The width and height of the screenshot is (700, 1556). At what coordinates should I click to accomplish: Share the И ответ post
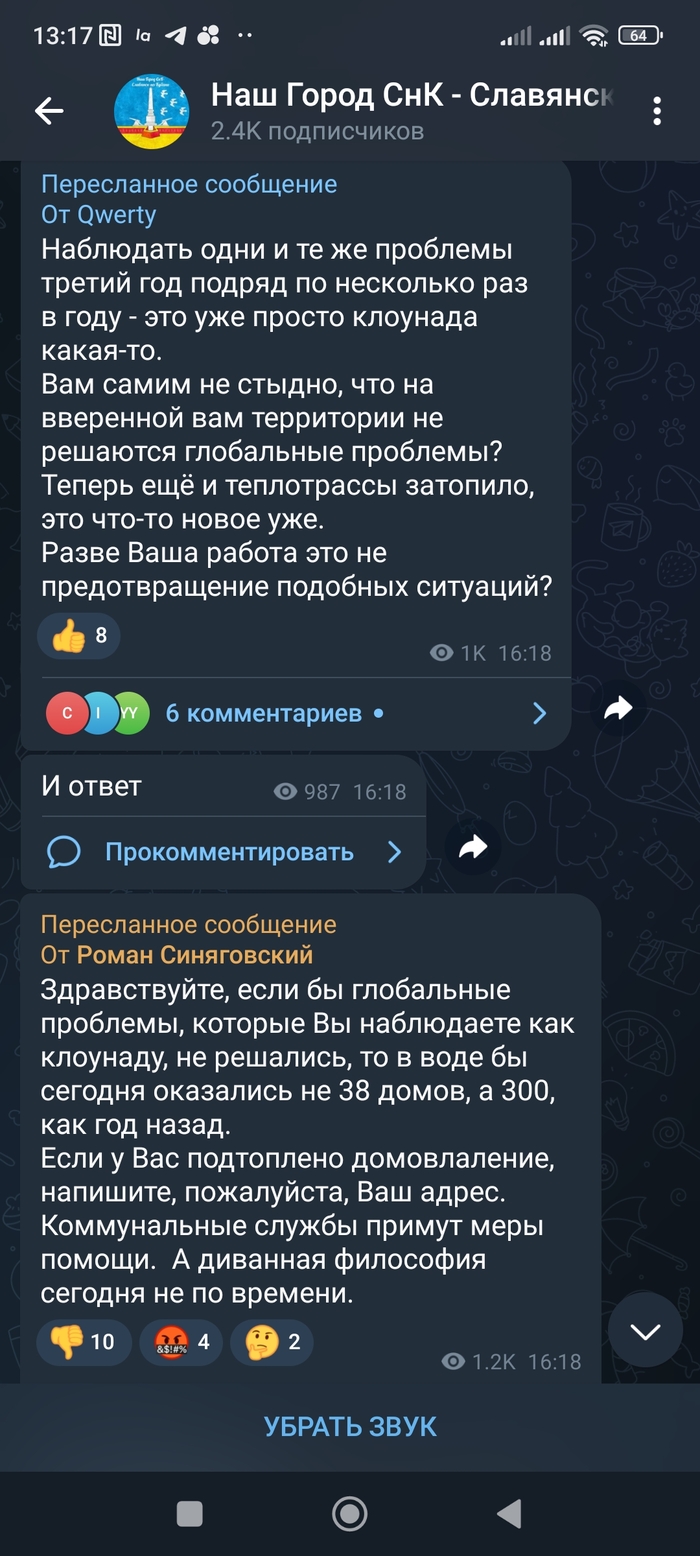tap(473, 848)
